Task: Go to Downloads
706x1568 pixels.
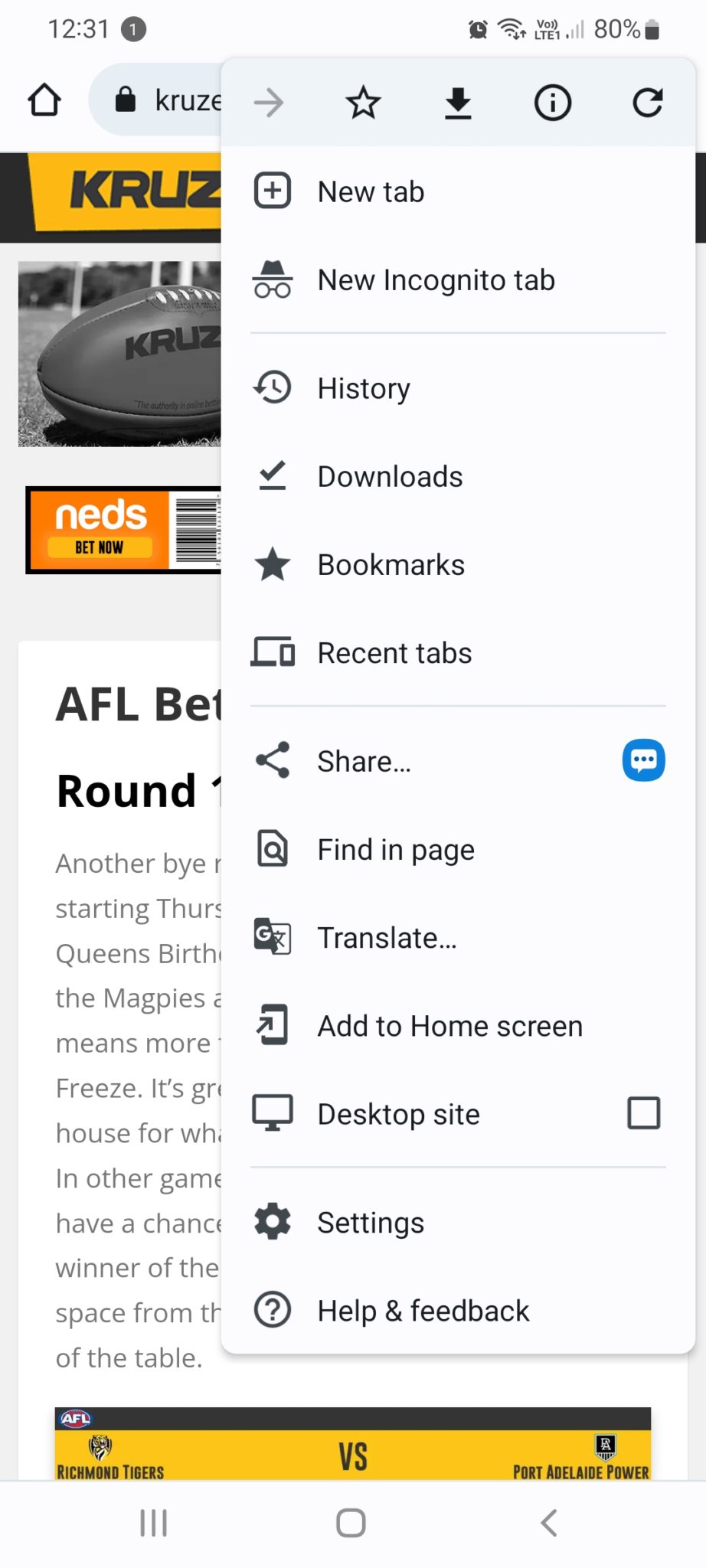Action: pyautogui.click(x=458, y=476)
